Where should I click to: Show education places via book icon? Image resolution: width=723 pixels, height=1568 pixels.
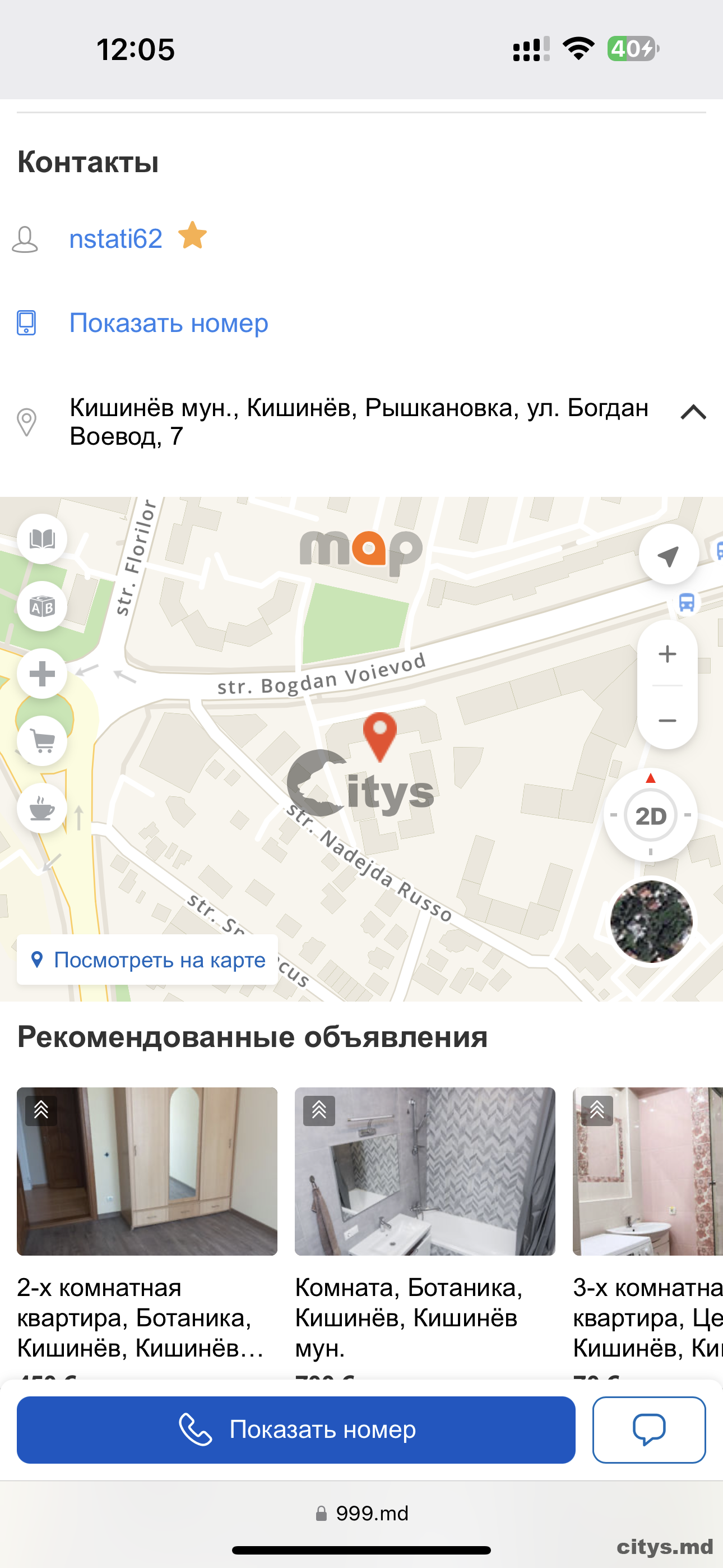coord(42,539)
